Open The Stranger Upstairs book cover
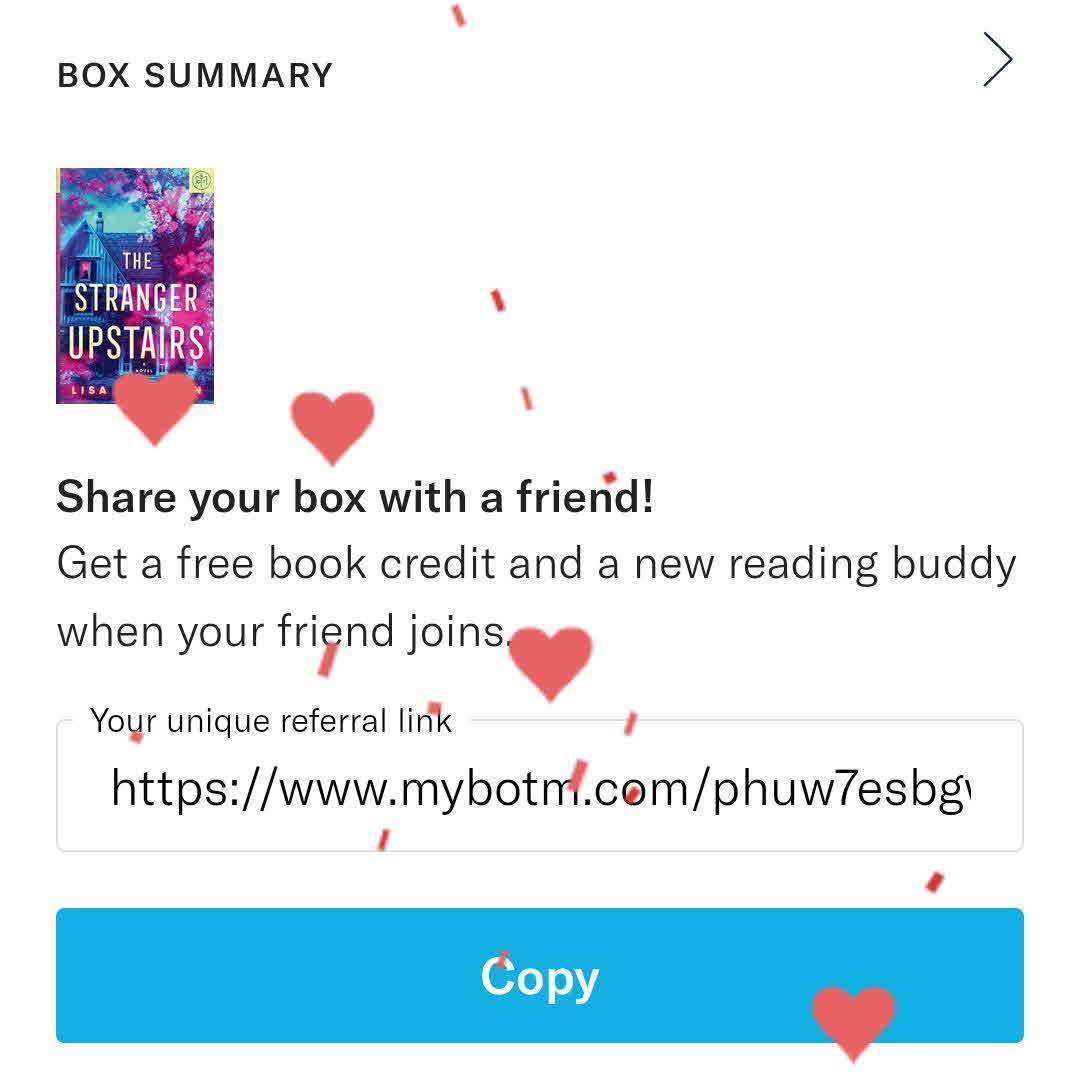 point(135,285)
